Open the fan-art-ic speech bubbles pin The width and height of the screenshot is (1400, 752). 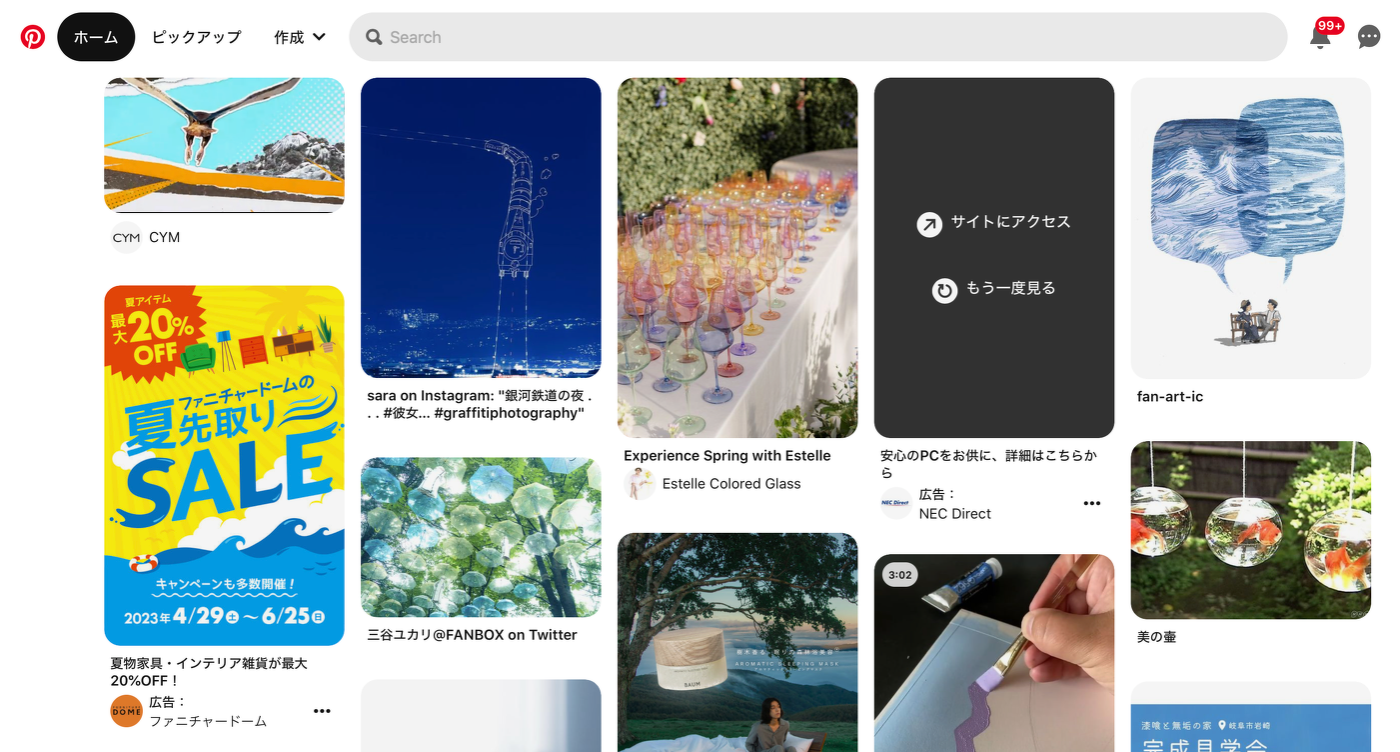tap(1250, 227)
